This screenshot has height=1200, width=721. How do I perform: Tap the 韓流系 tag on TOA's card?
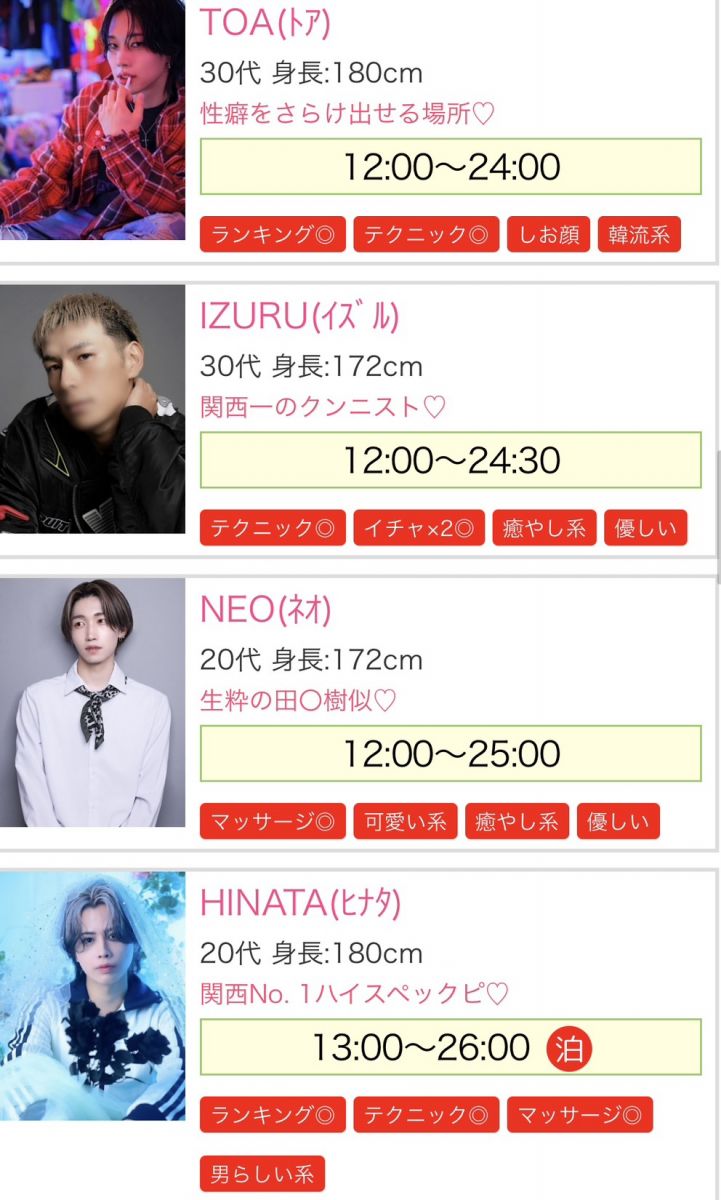click(x=640, y=235)
